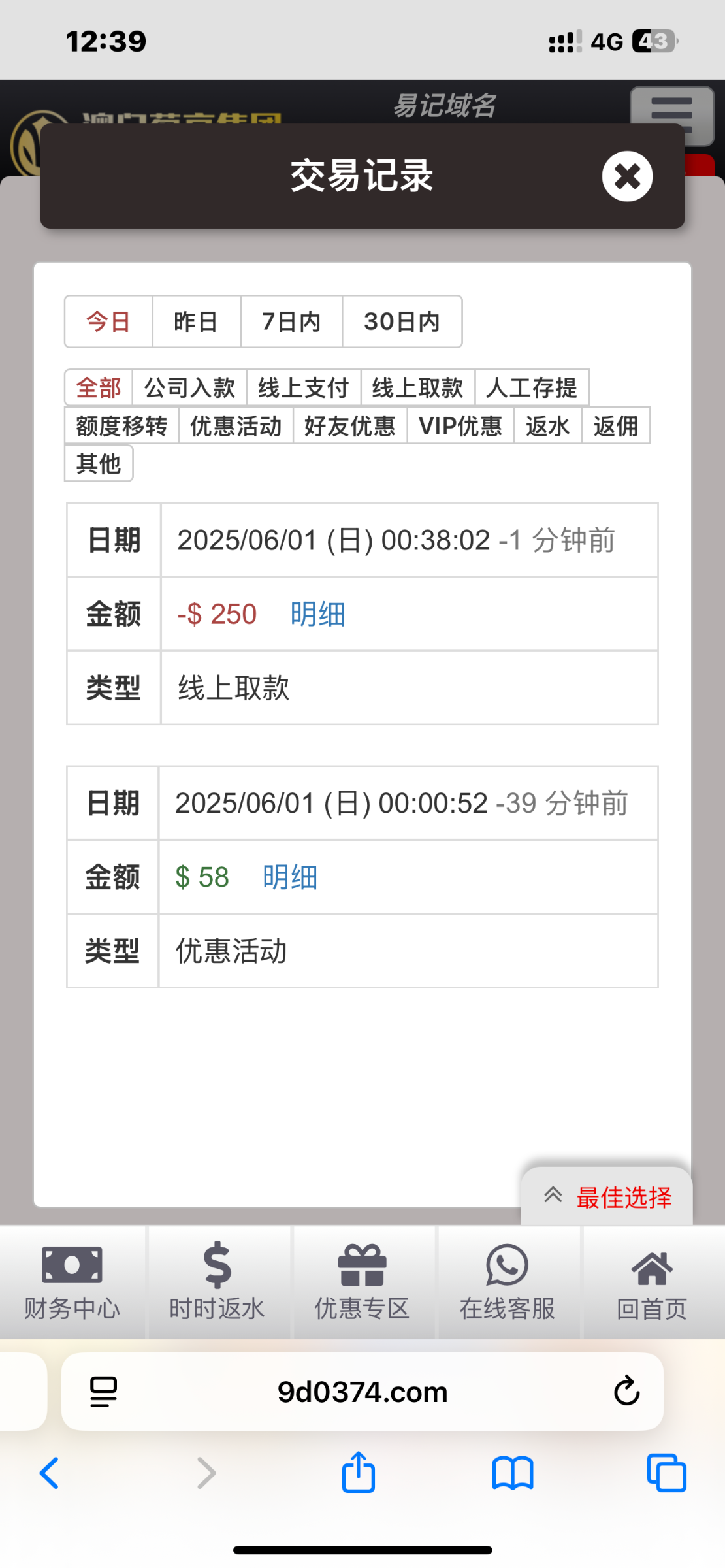
Task: Filter by 额度移转
Action: pyautogui.click(x=121, y=425)
